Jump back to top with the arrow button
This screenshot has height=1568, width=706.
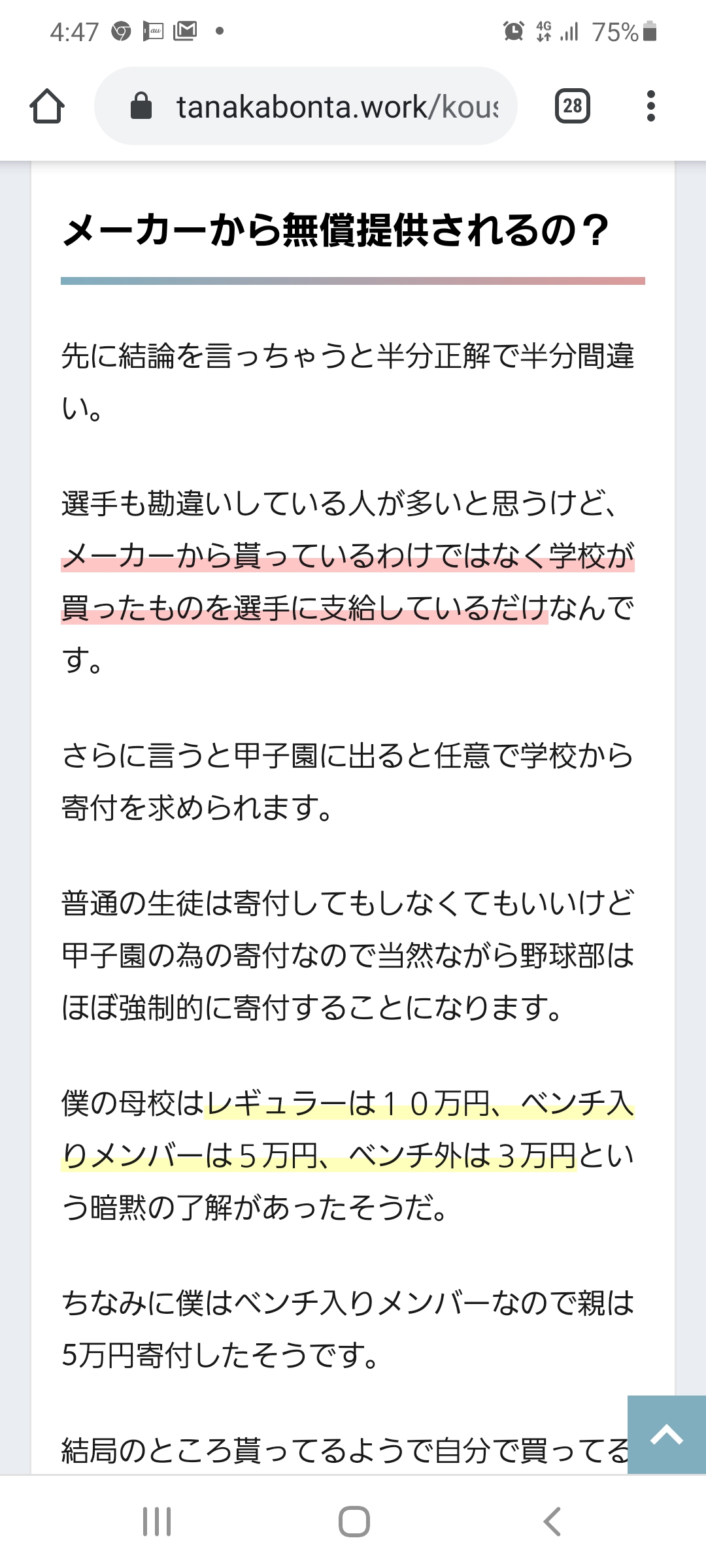pos(667,1435)
